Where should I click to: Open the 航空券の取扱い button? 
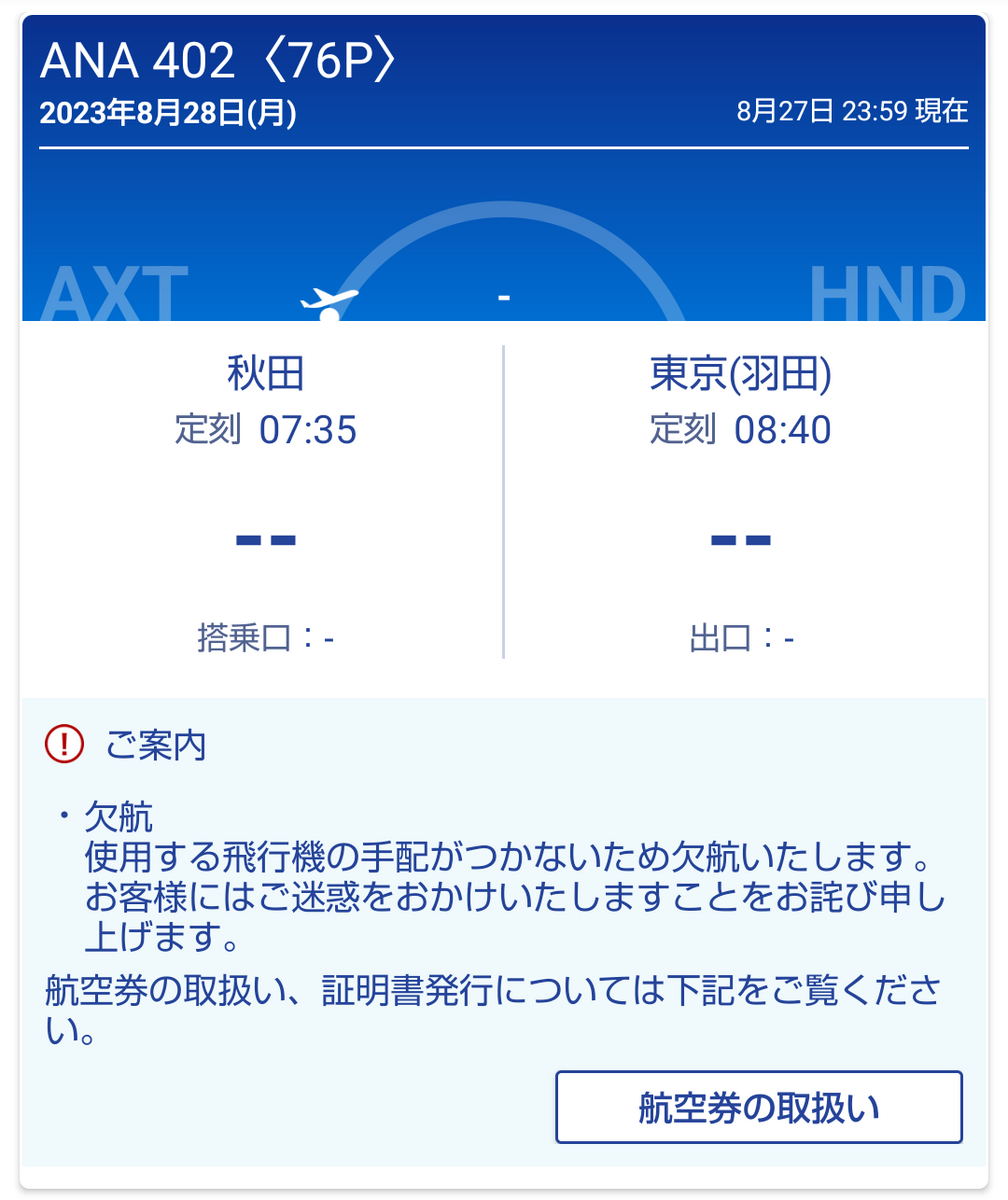[758, 1108]
